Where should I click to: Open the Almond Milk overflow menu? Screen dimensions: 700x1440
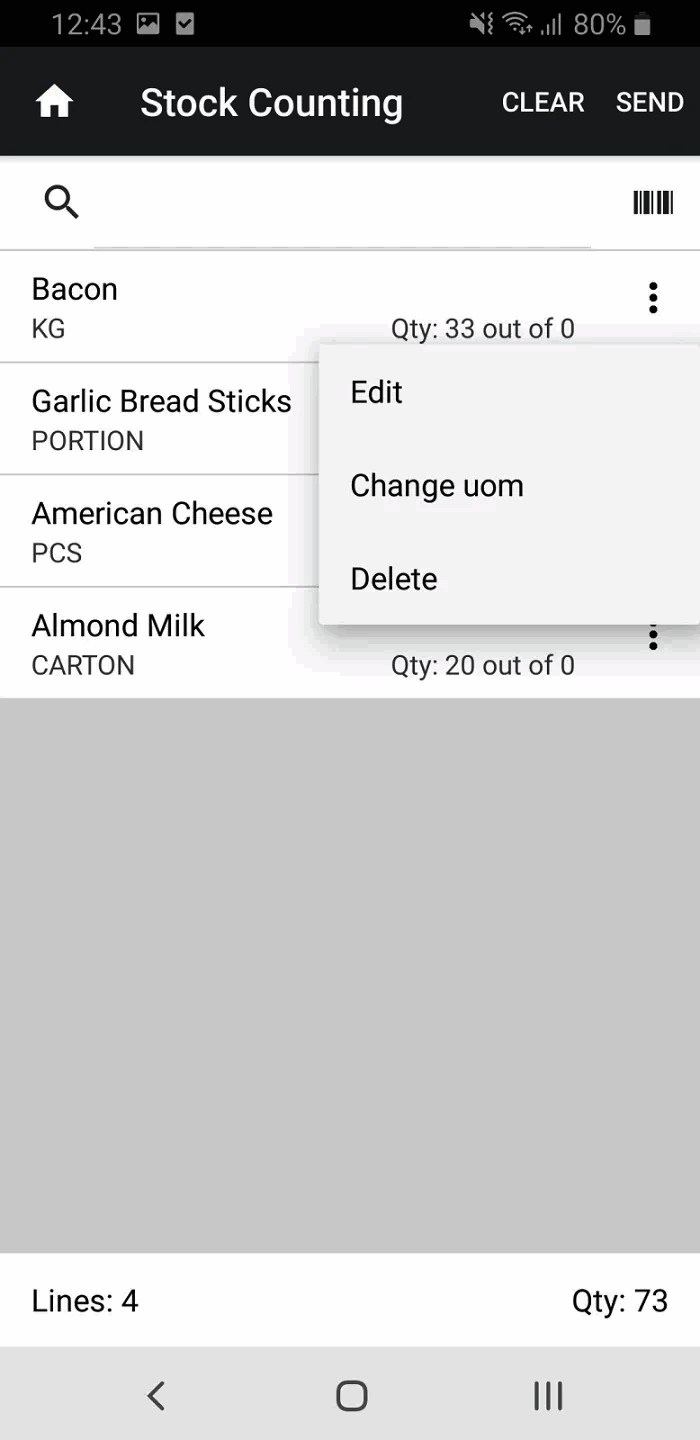[x=653, y=637]
